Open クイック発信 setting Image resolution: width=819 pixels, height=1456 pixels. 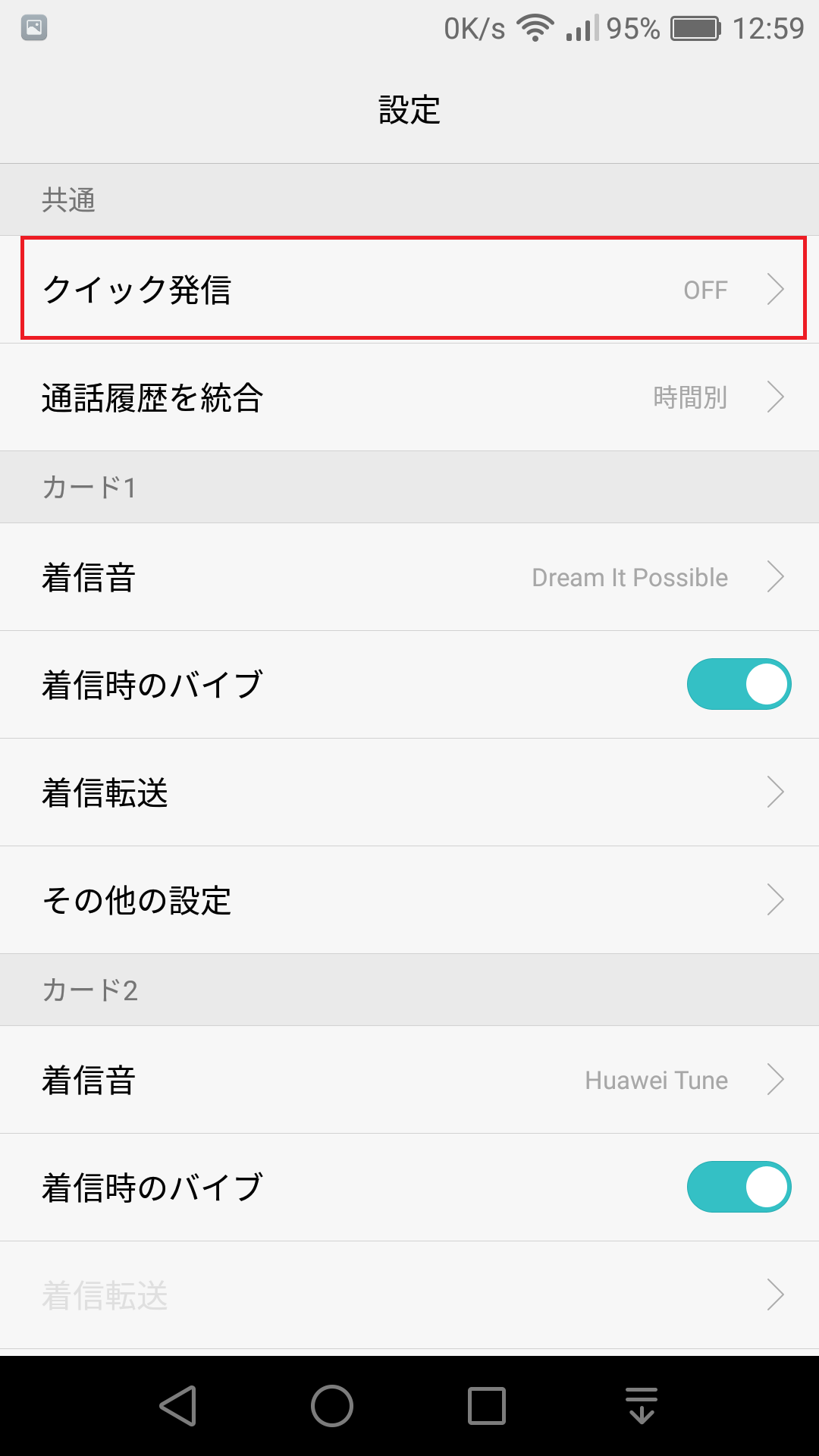pos(409,289)
